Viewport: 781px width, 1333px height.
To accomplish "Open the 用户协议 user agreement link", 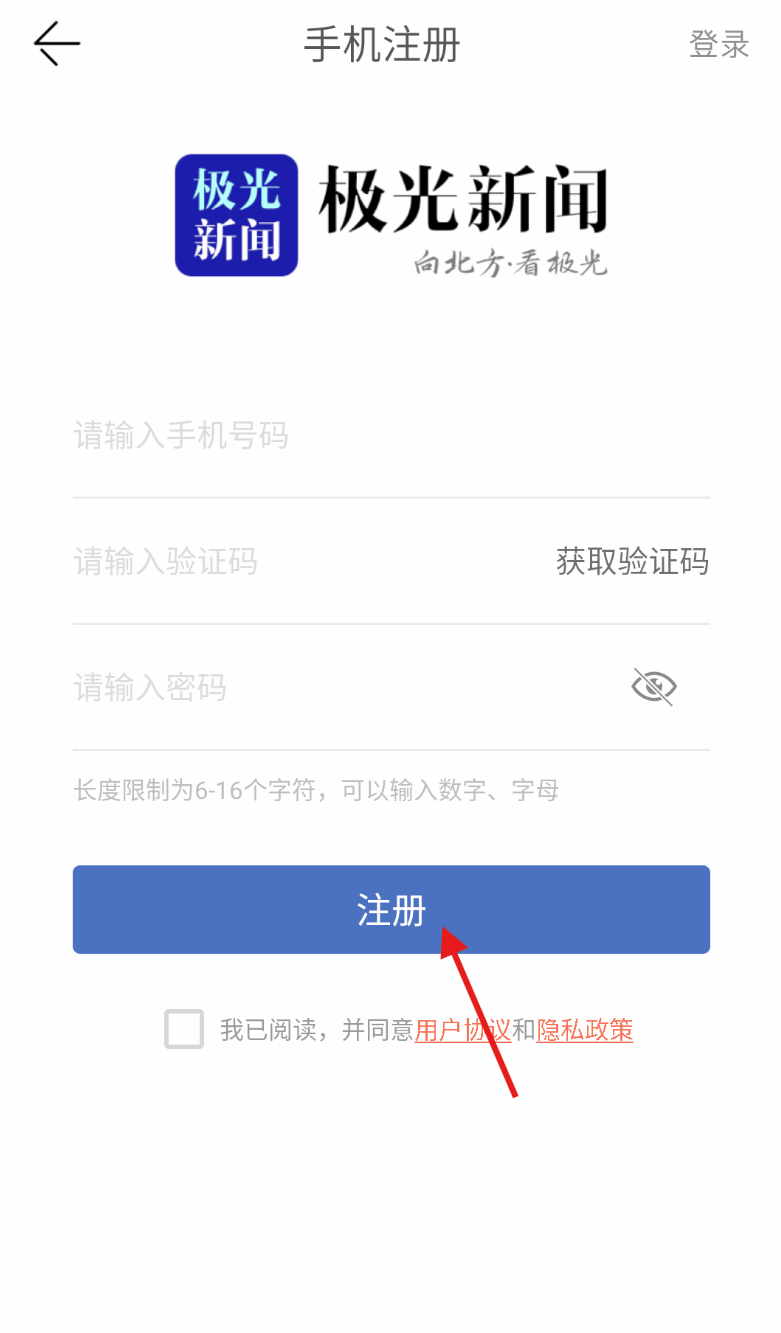I will click(463, 1030).
